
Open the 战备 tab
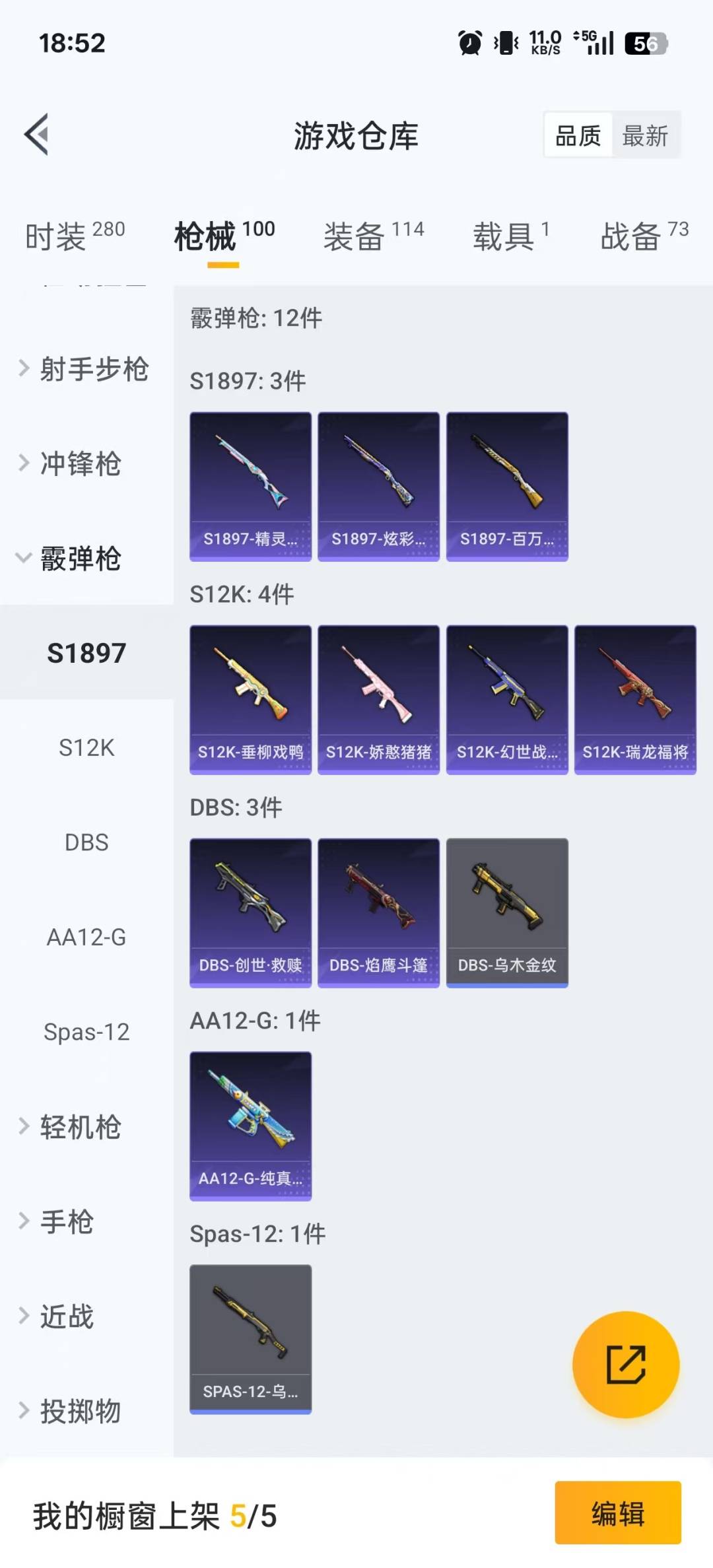coord(644,236)
